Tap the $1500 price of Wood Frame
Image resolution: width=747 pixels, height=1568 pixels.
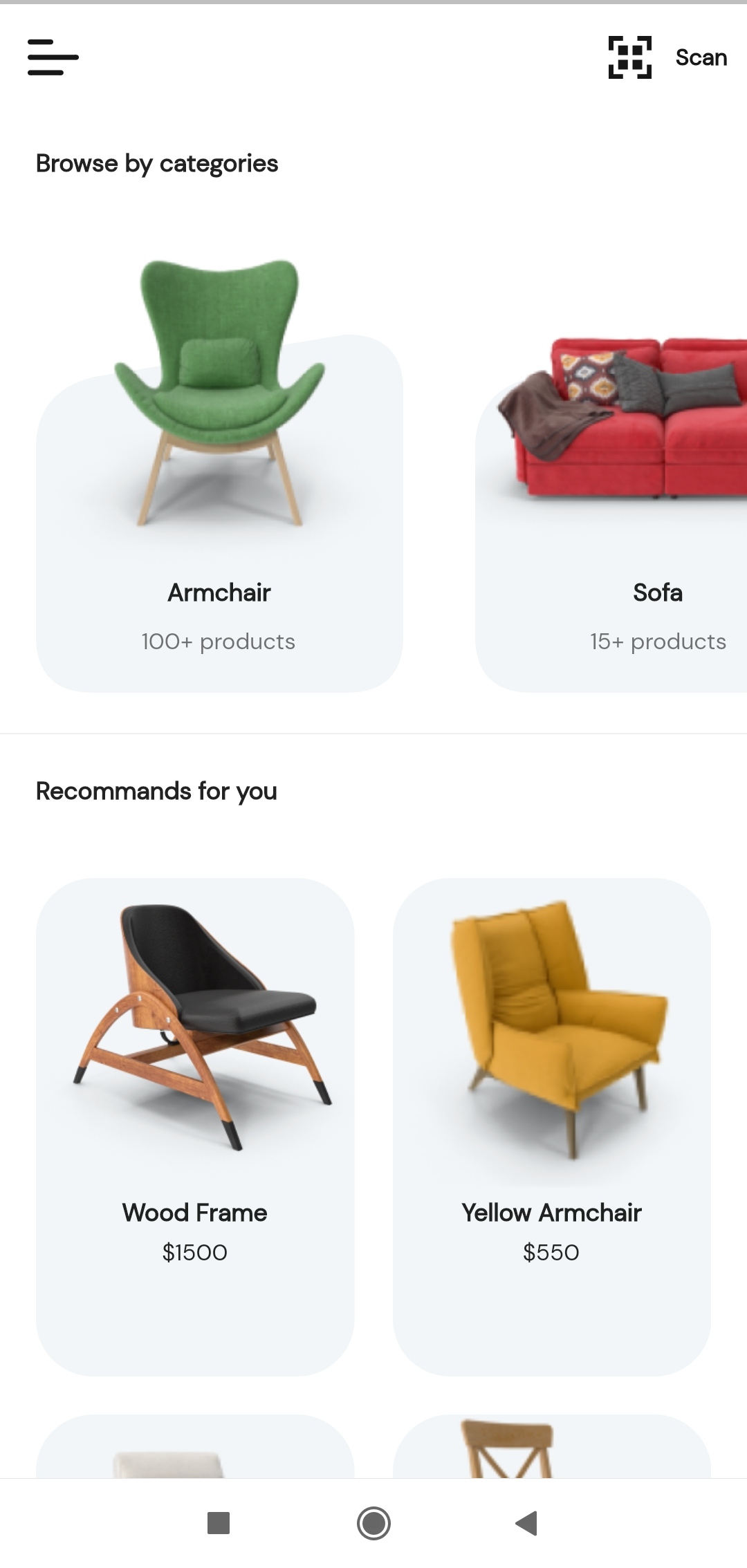[194, 1266]
